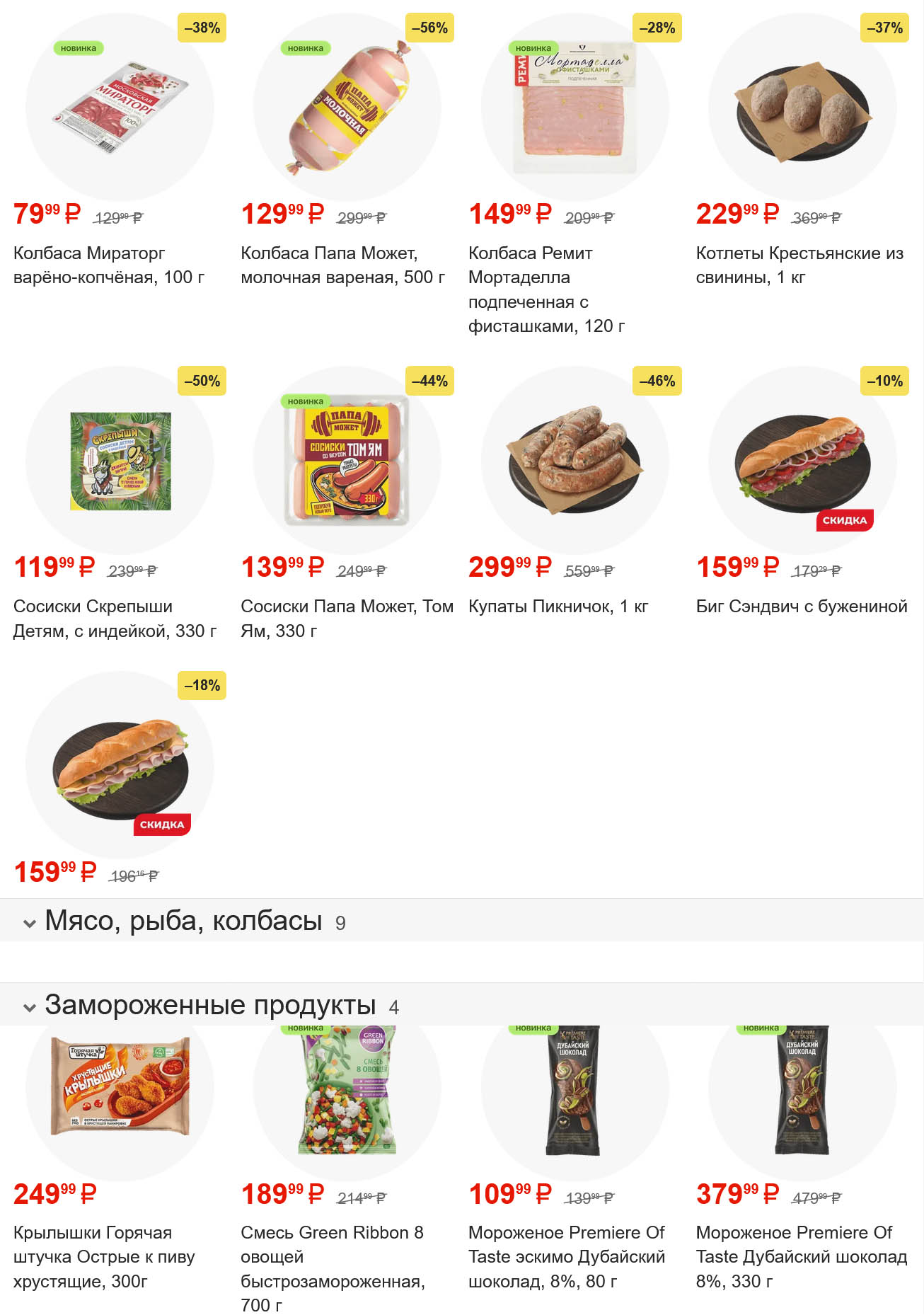View Смесь Green Ribbon 8 овощей
This screenshot has width=924, height=1315.
pyautogui.click(x=347, y=1090)
